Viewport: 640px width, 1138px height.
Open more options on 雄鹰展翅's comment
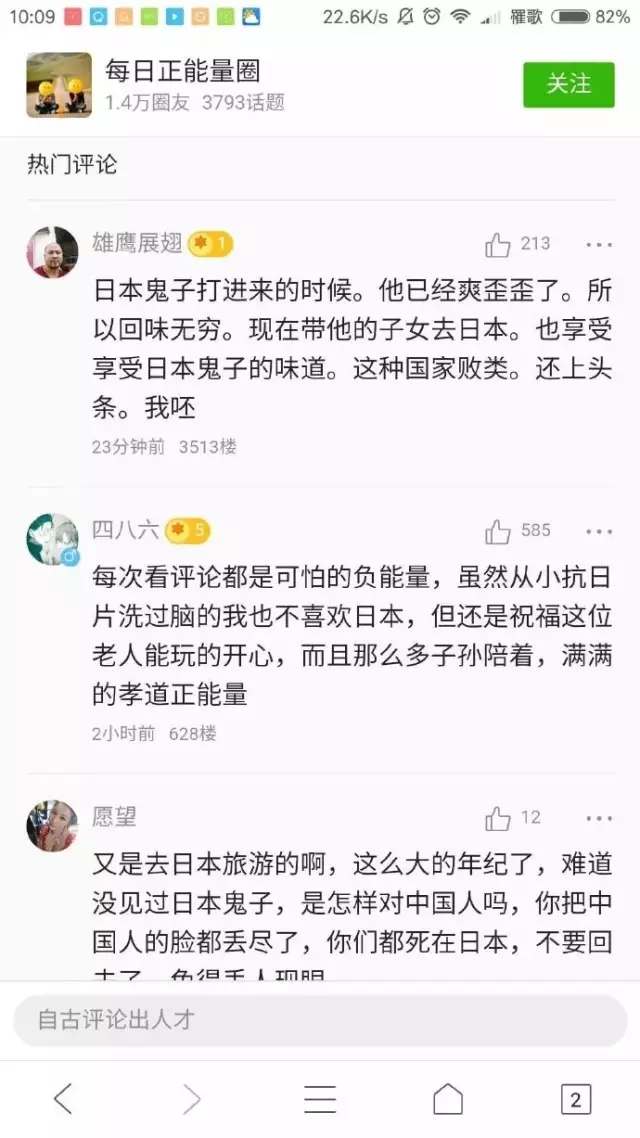(x=599, y=245)
